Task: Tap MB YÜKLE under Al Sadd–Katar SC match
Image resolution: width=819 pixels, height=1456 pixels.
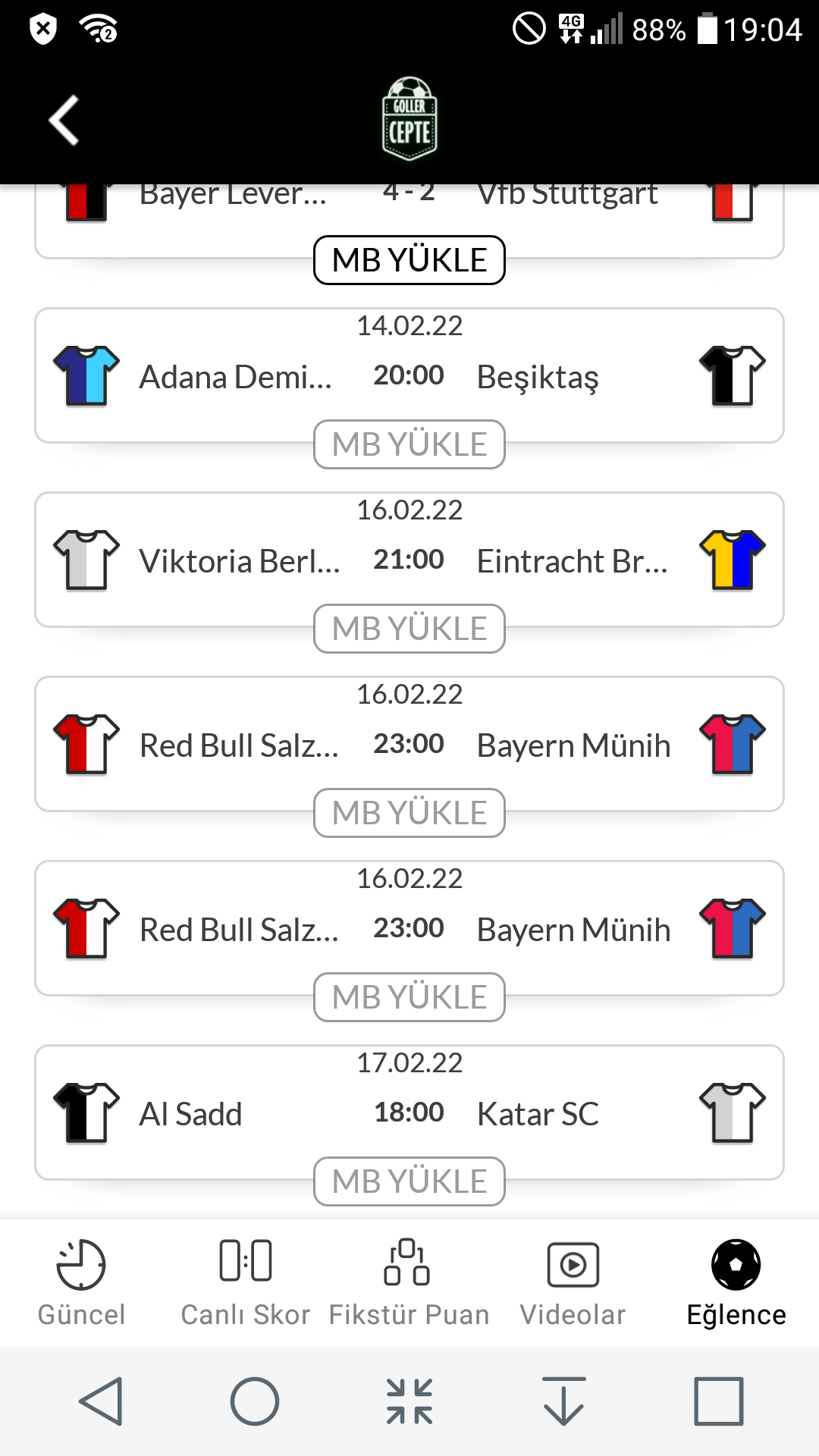Action: 409,1181
